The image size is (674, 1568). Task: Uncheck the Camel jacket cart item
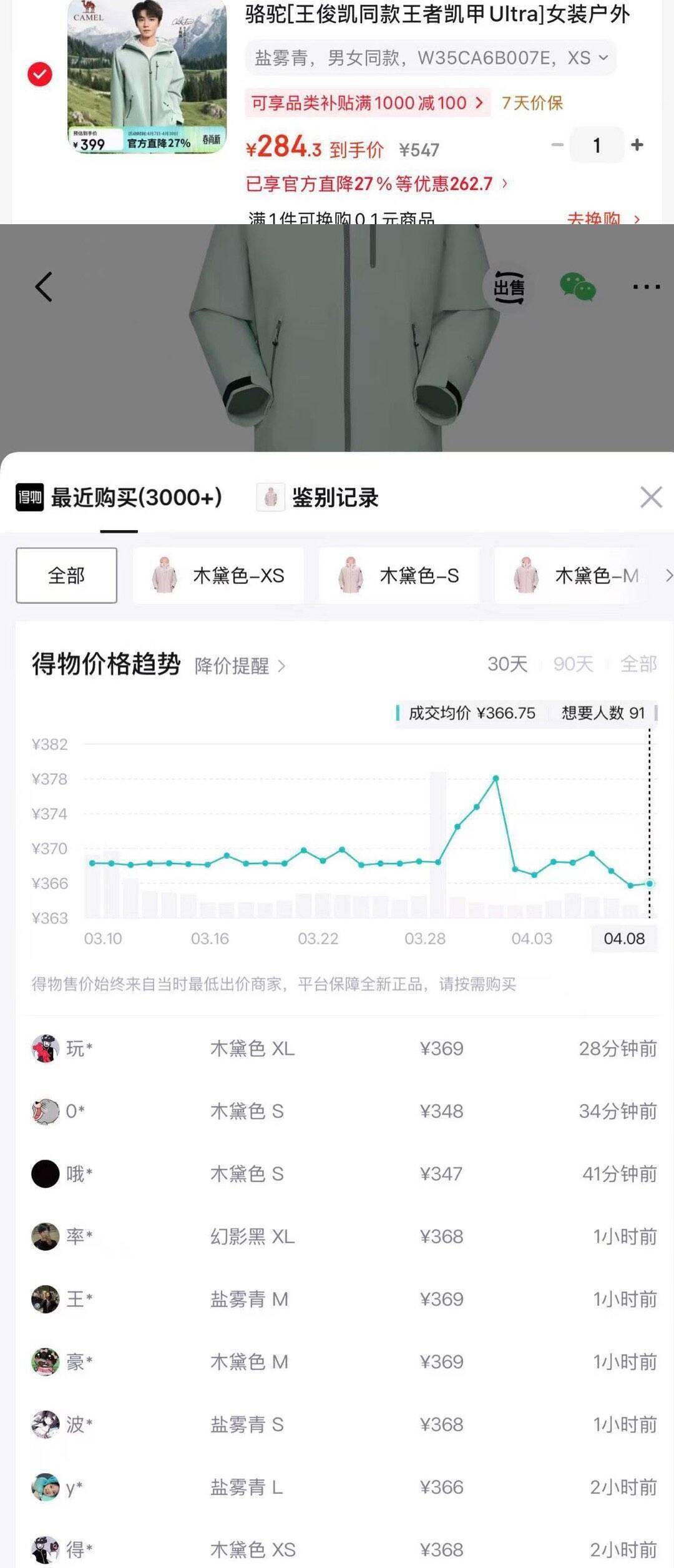[40, 75]
